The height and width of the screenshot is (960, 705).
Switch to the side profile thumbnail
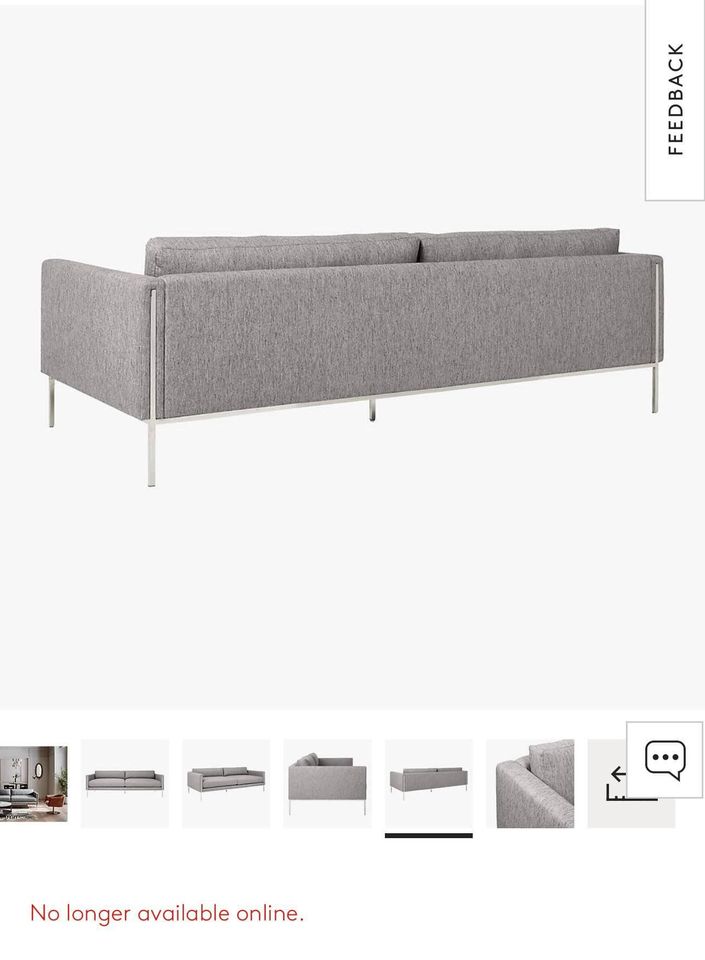(327, 783)
